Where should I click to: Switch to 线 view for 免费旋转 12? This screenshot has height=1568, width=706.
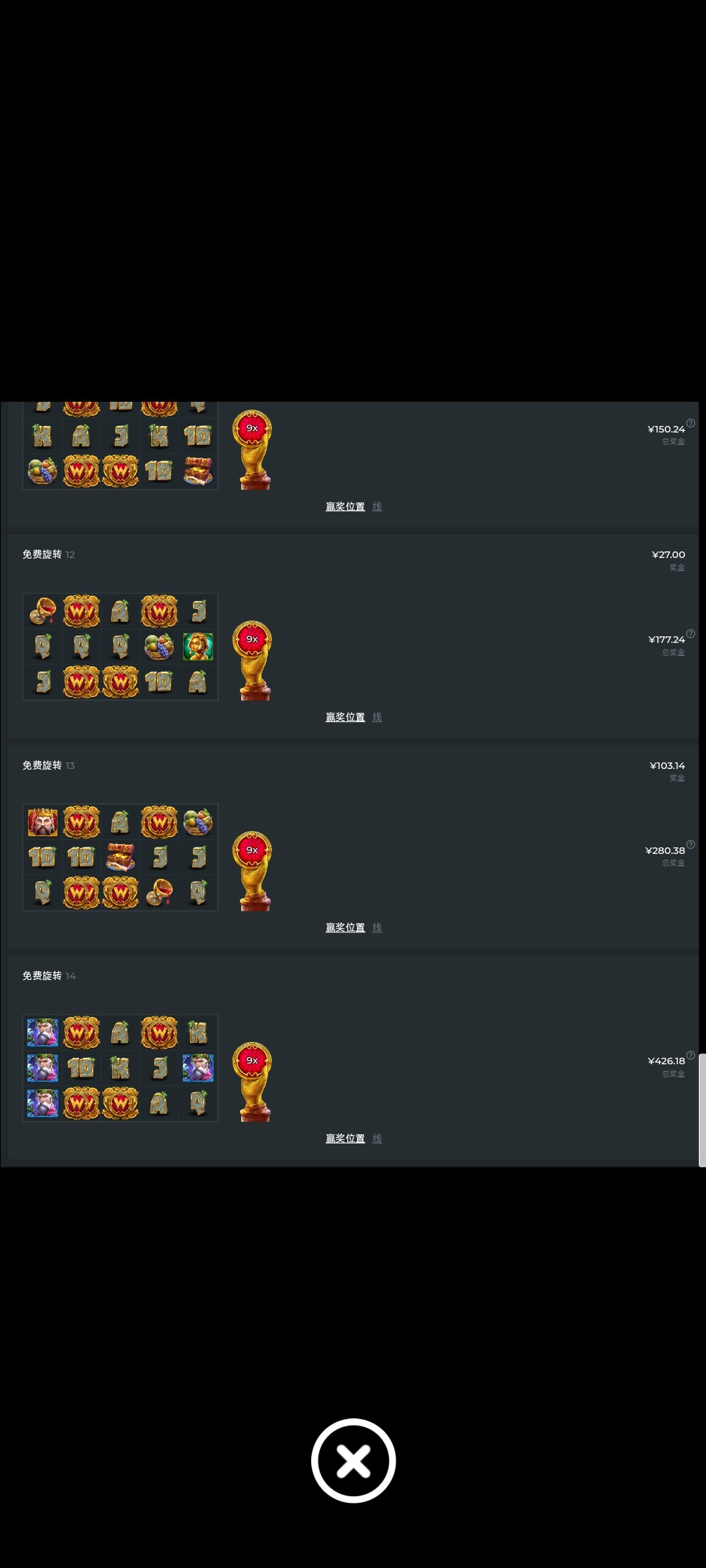[377, 717]
